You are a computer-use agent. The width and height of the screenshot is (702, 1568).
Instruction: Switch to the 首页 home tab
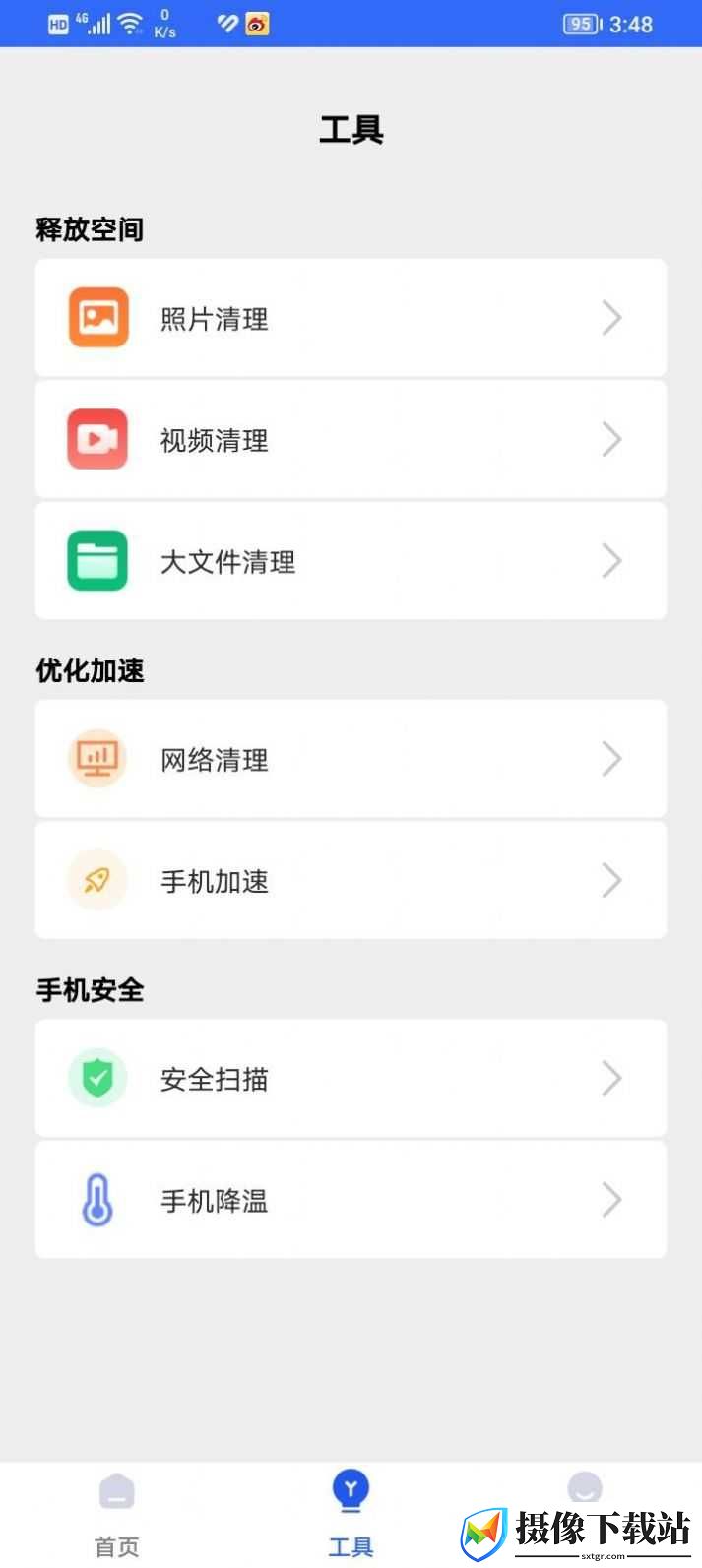click(x=116, y=1516)
